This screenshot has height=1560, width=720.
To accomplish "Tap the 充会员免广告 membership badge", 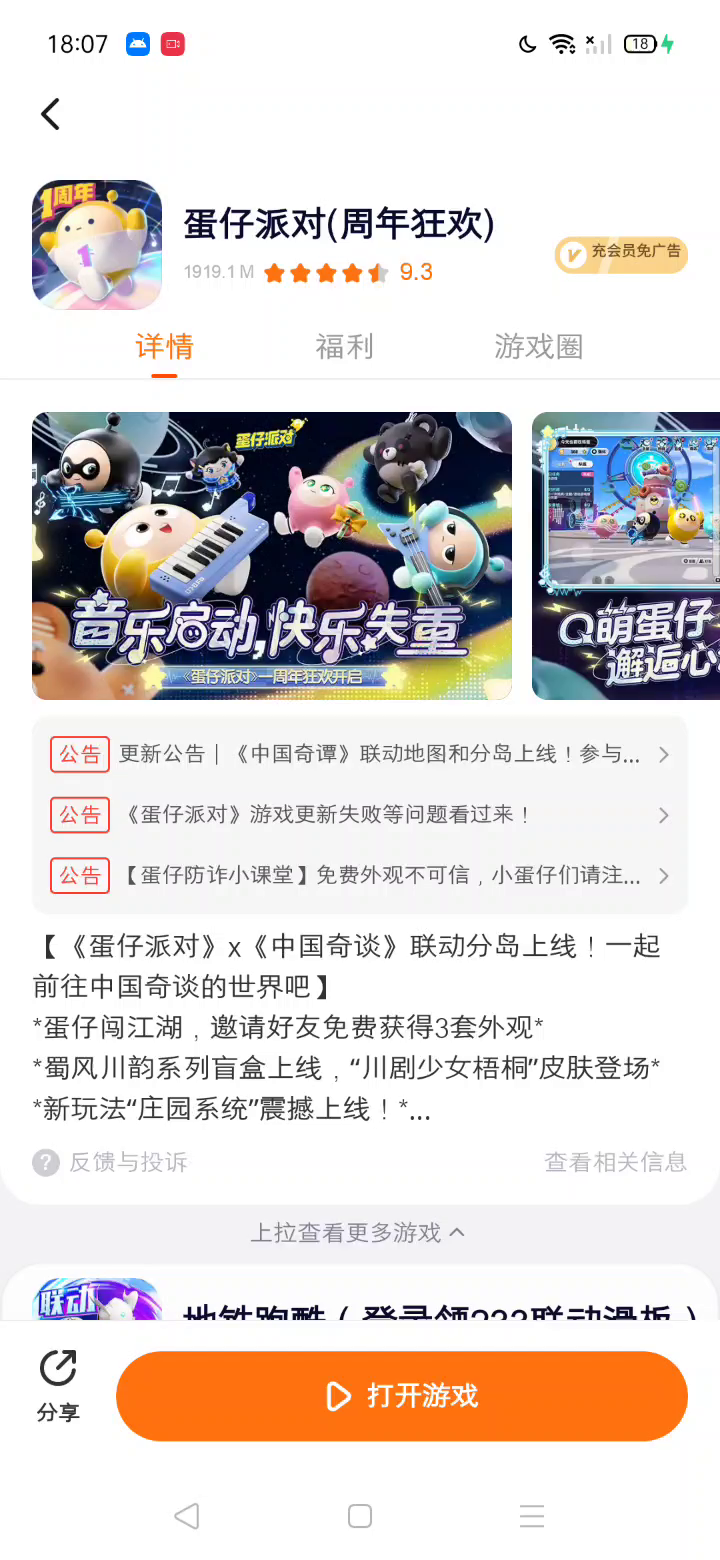I will click(621, 254).
